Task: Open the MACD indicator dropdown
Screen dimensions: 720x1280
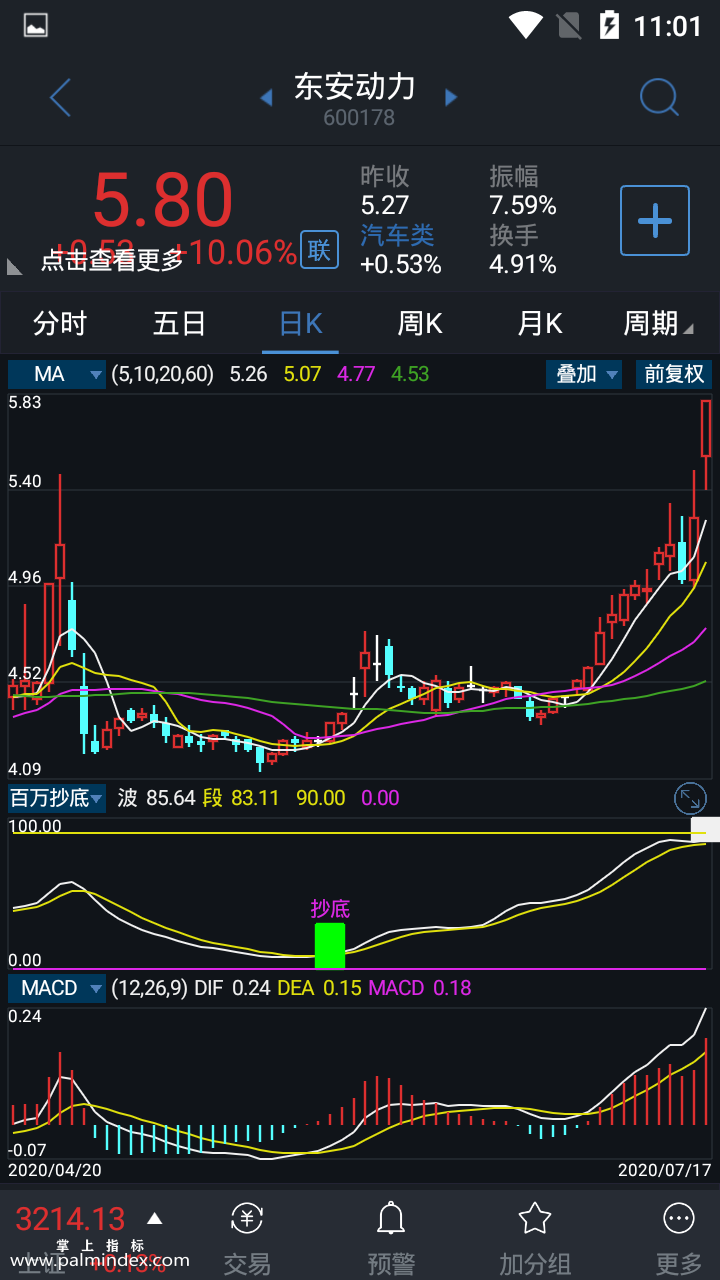Action: pos(56,988)
